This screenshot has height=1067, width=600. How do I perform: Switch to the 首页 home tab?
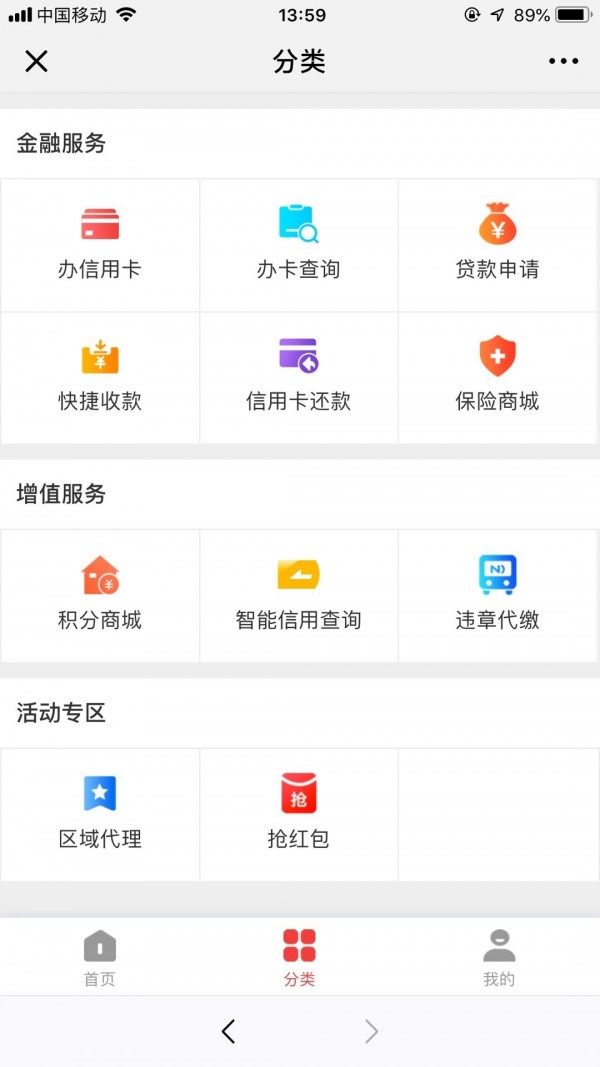click(100, 957)
